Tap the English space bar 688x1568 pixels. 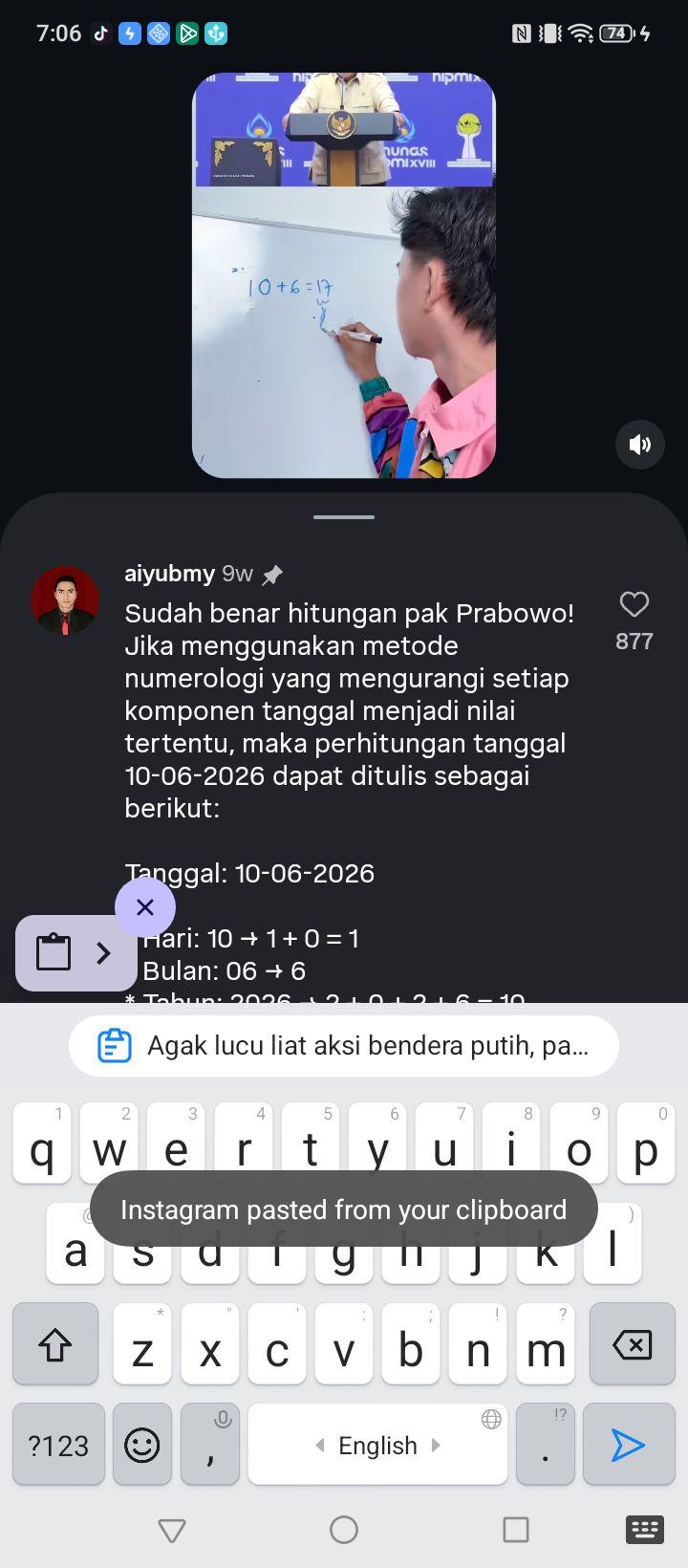pos(377,1444)
